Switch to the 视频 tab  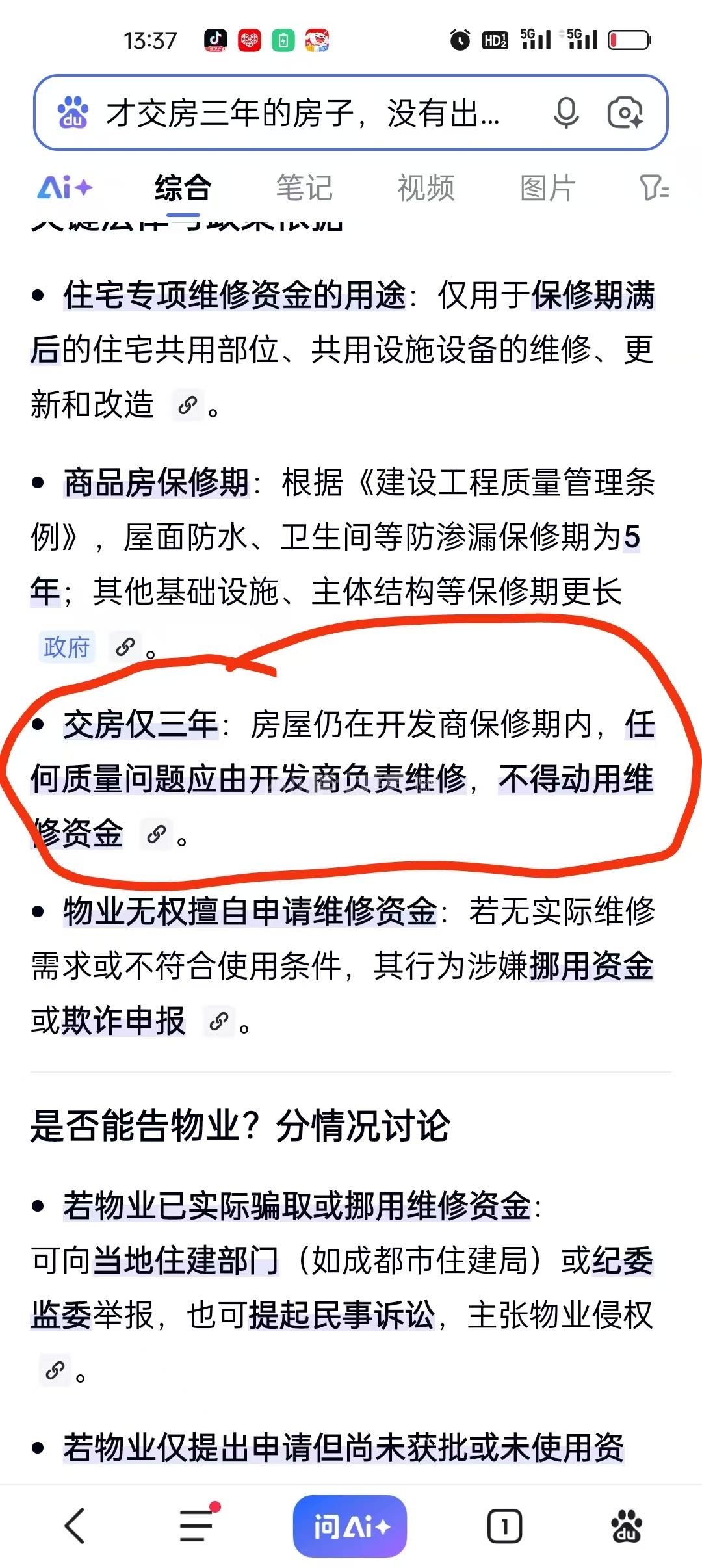426,188
